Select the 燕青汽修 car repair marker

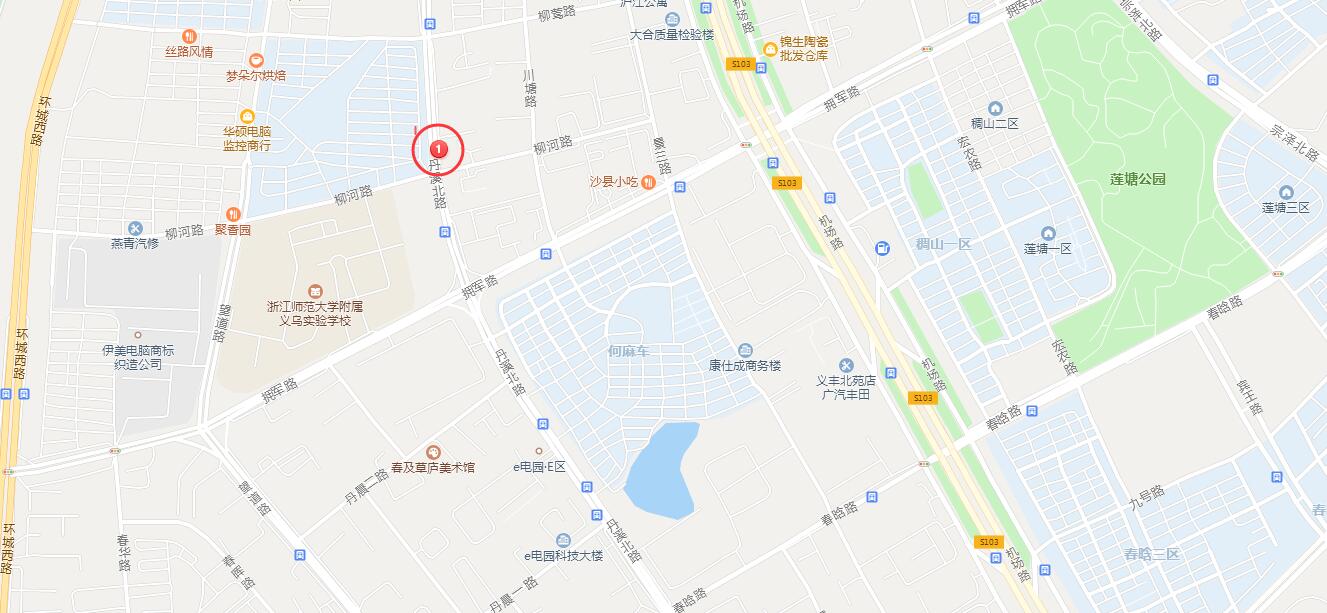click(x=135, y=229)
